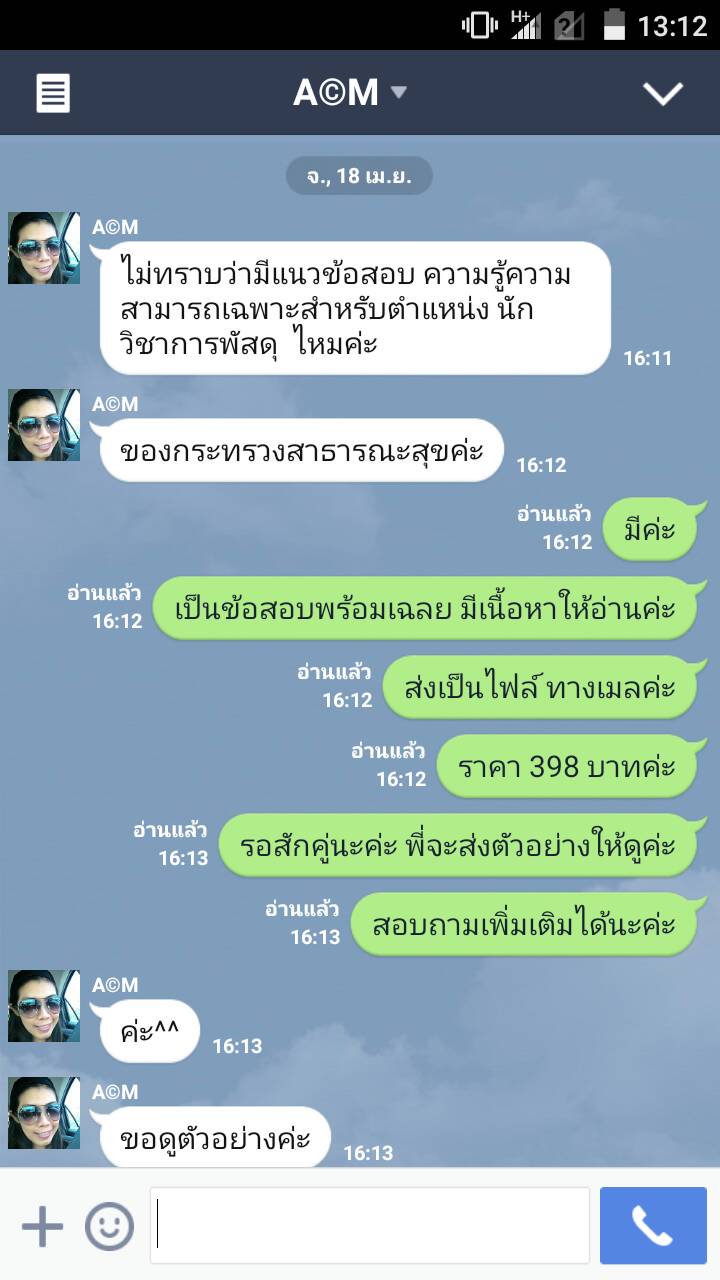
Task: Open the emoji sticker picker
Action: pos(109,1226)
